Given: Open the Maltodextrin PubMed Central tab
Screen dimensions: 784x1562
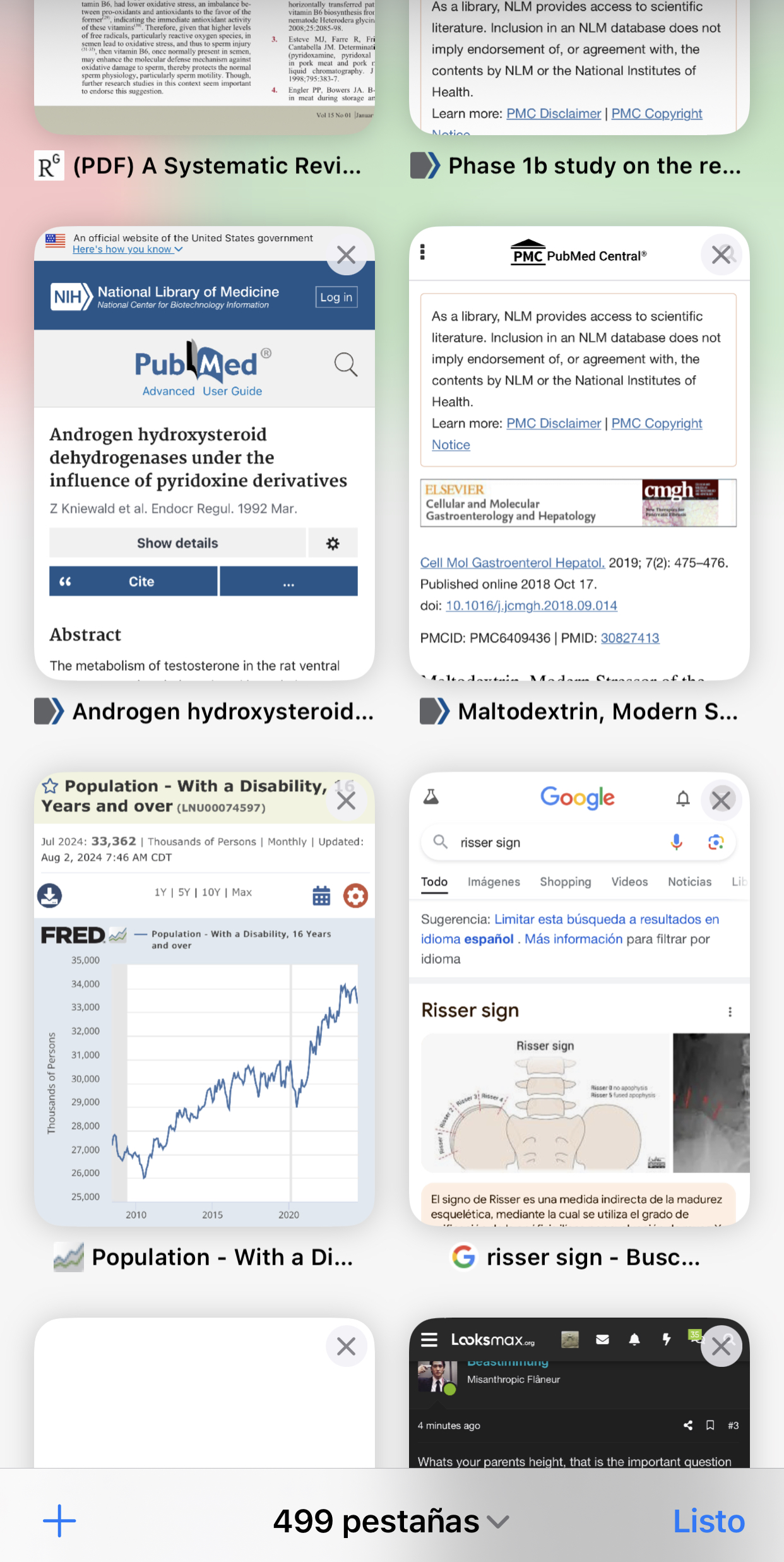Looking at the screenshot, I should tap(579, 505).
